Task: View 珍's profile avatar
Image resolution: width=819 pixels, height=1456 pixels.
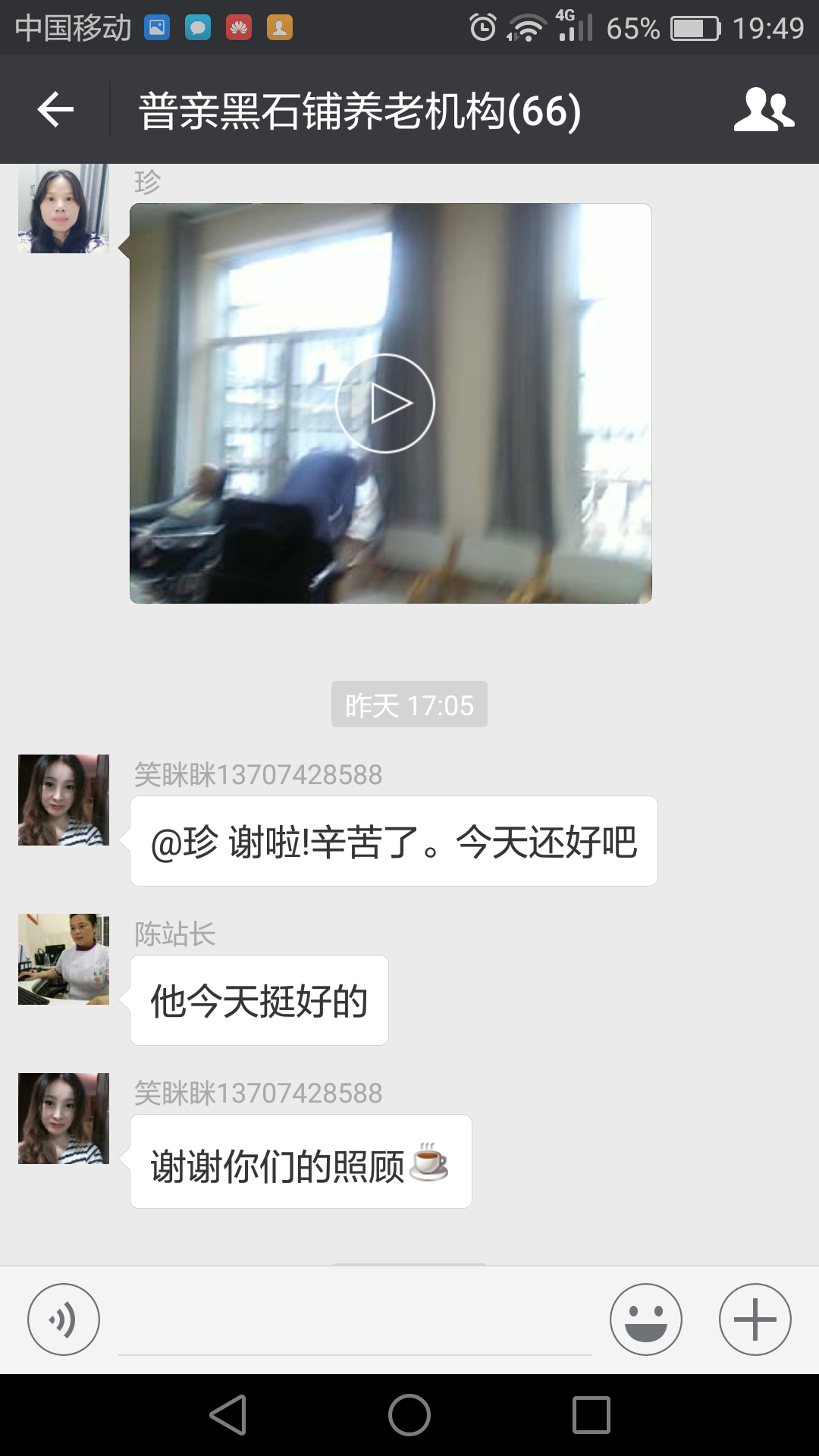Action: 64,209
